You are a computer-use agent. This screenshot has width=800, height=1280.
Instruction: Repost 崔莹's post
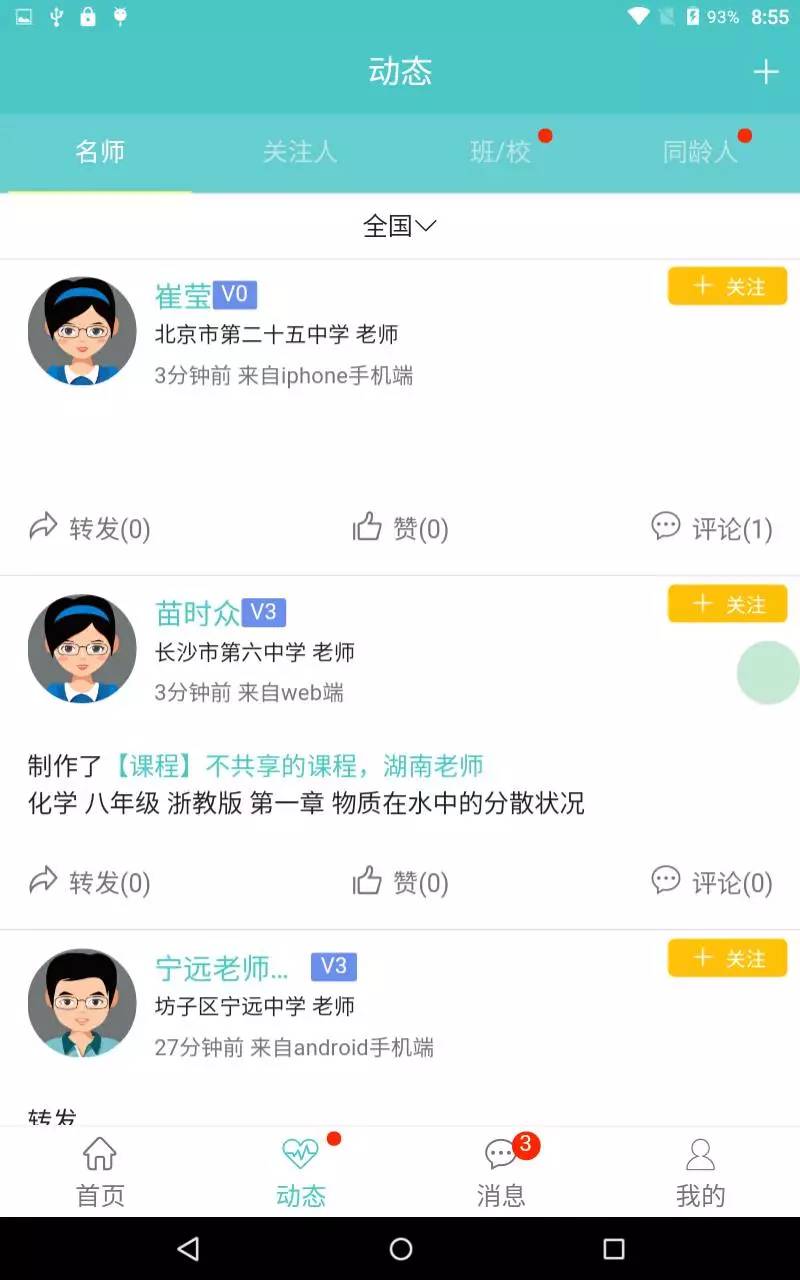[x=90, y=528]
